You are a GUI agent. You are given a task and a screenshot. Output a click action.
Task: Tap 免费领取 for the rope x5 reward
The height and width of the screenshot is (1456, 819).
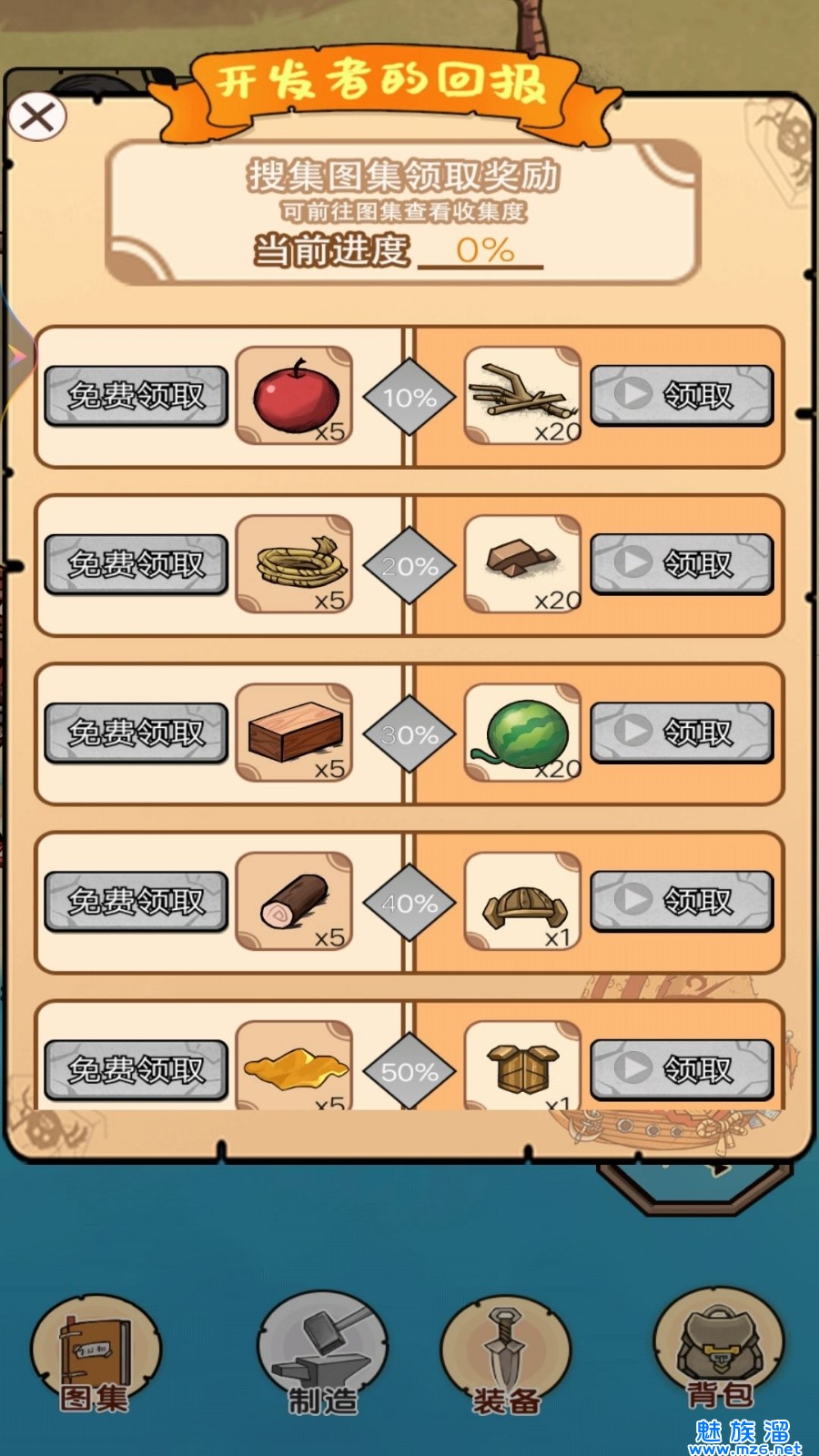click(x=136, y=564)
